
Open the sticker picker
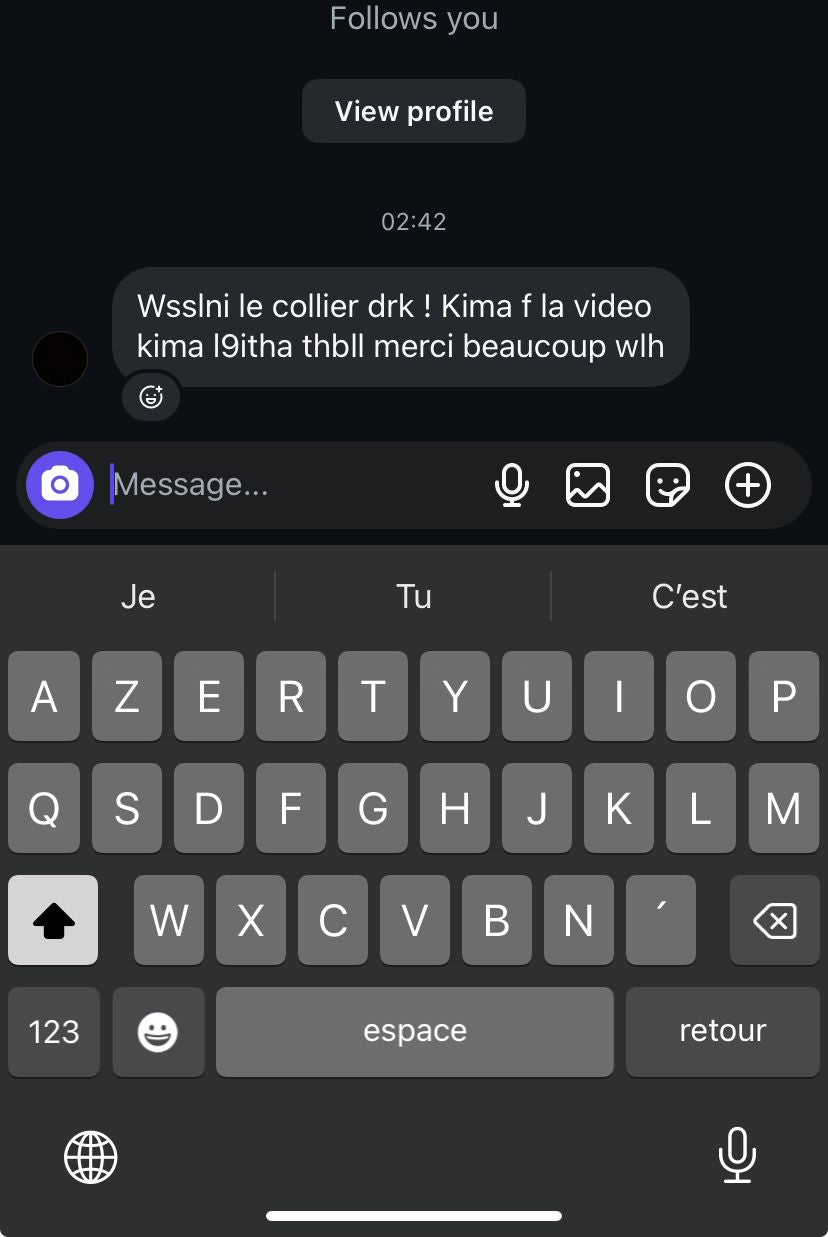[x=668, y=485]
